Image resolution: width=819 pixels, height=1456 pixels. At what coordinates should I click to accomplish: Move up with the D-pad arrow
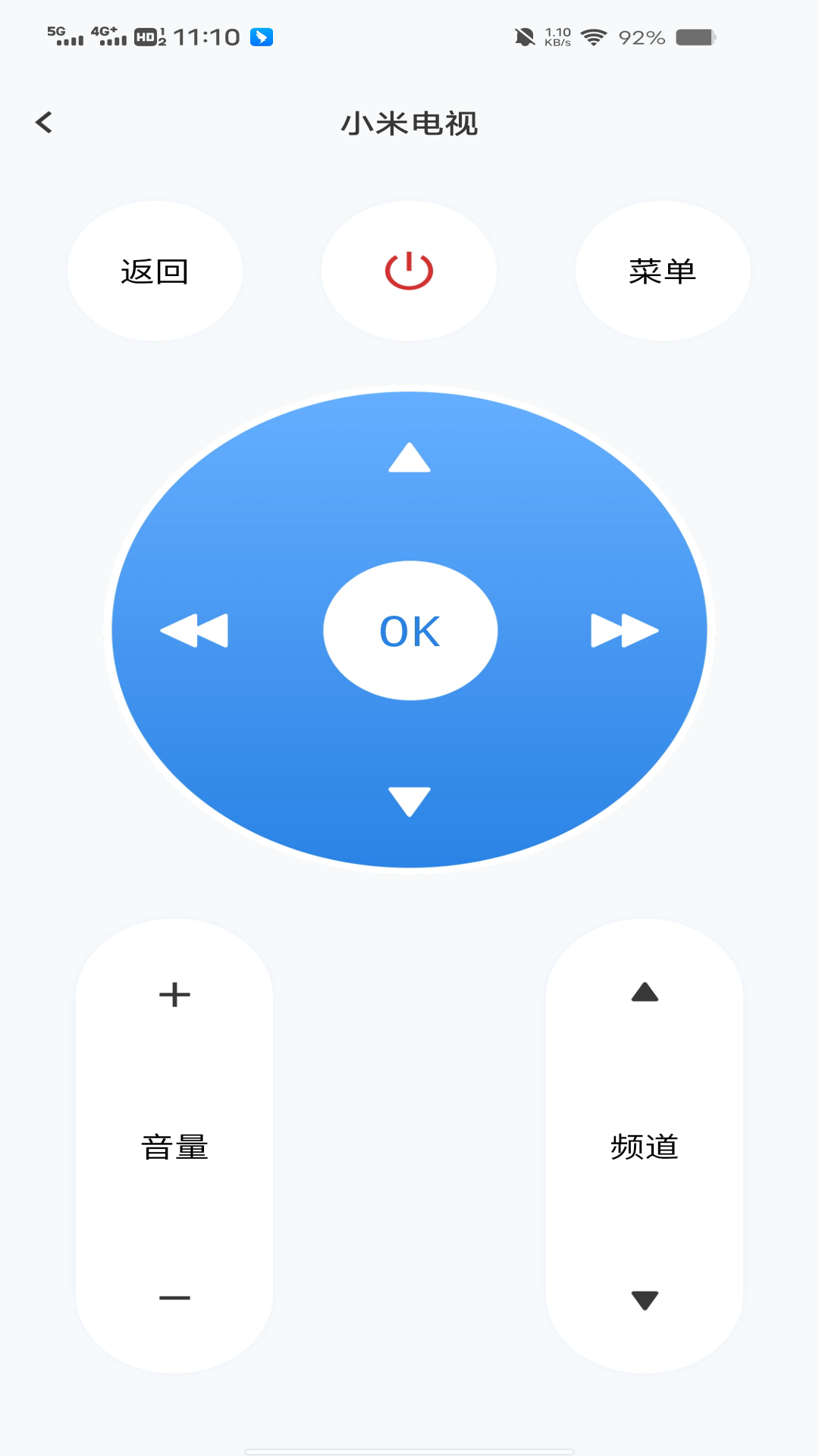tap(409, 457)
